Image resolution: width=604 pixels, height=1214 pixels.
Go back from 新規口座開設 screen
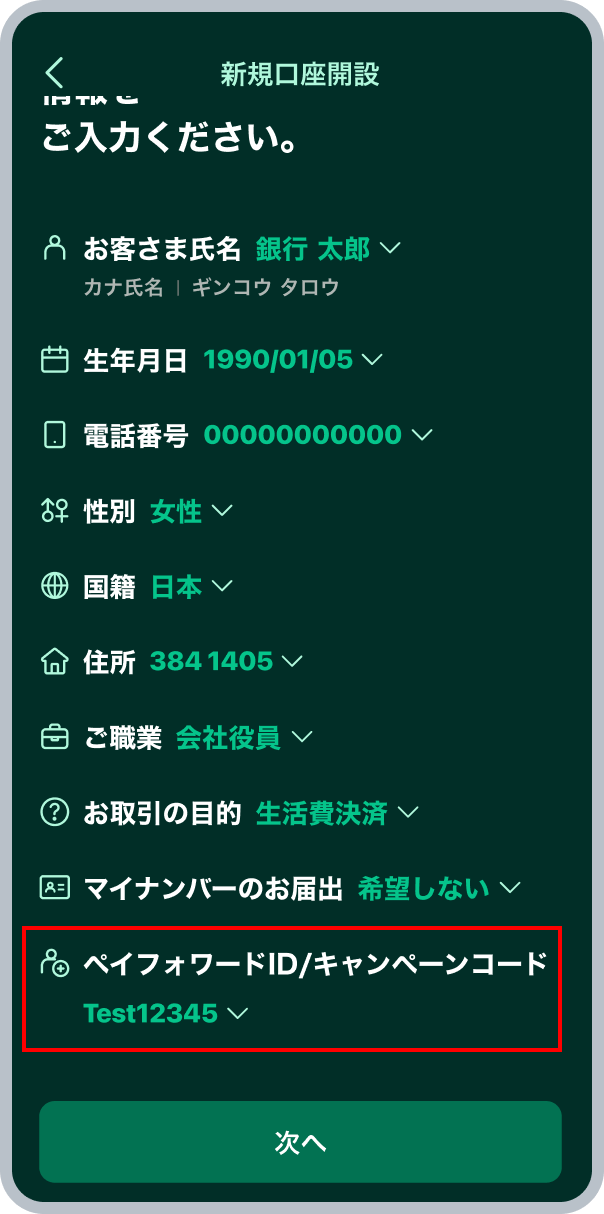pyautogui.click(x=54, y=73)
